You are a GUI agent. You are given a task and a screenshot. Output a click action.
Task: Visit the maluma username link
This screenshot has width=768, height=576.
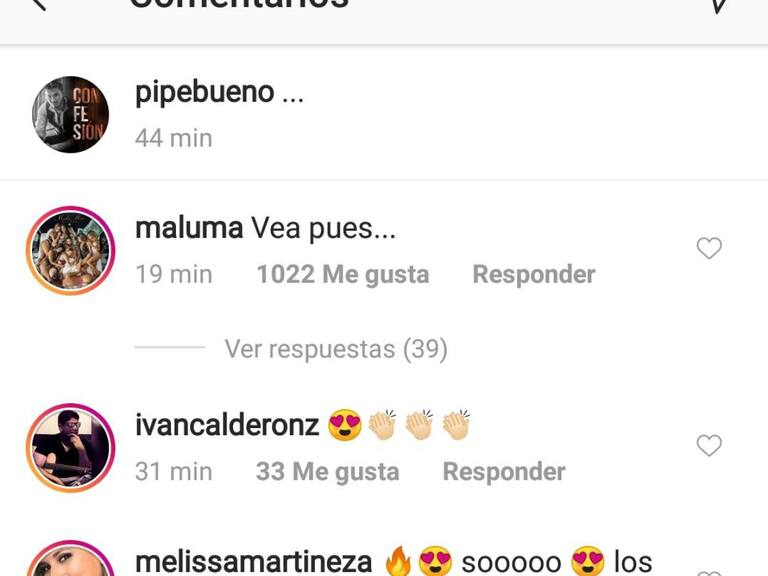(188, 228)
